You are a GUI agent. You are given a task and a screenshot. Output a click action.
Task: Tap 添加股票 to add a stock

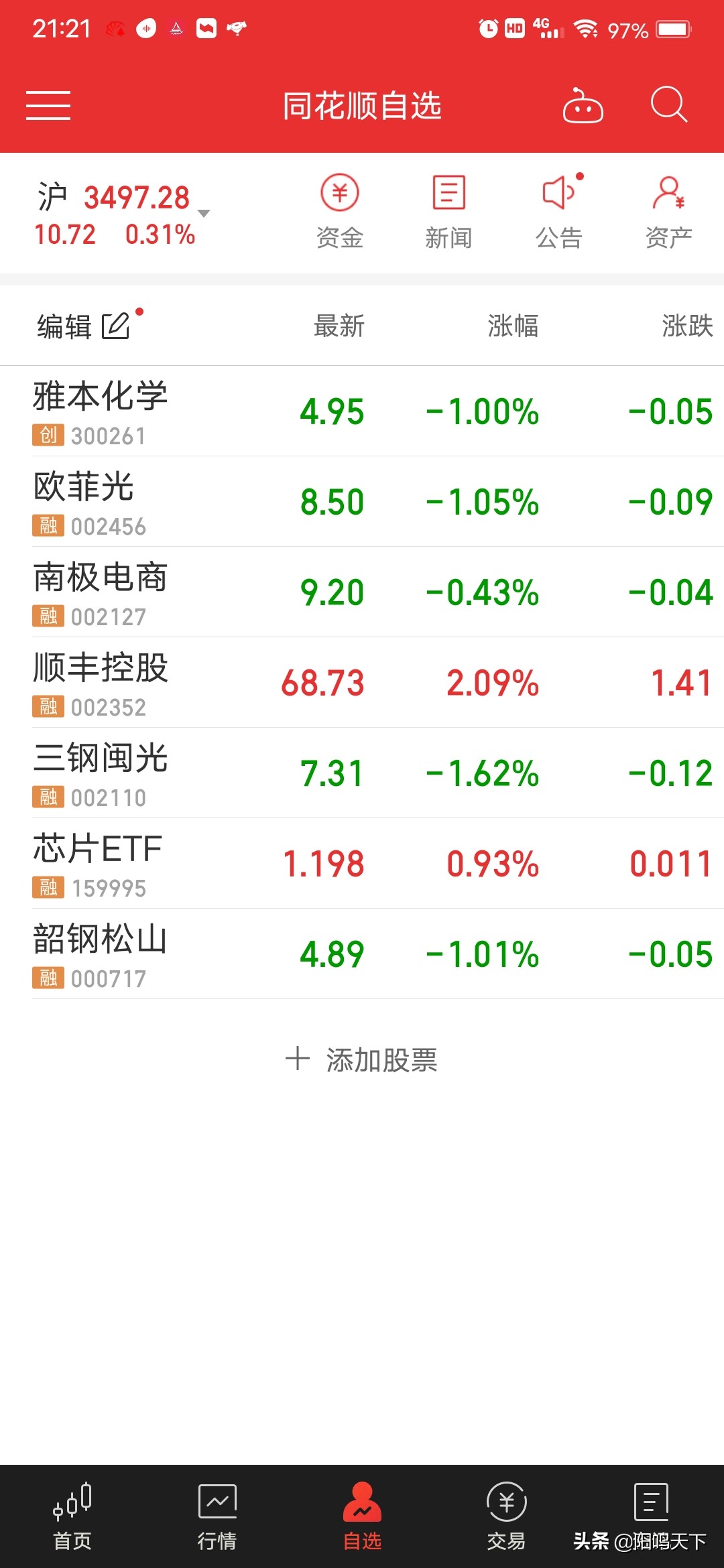pos(362,1060)
